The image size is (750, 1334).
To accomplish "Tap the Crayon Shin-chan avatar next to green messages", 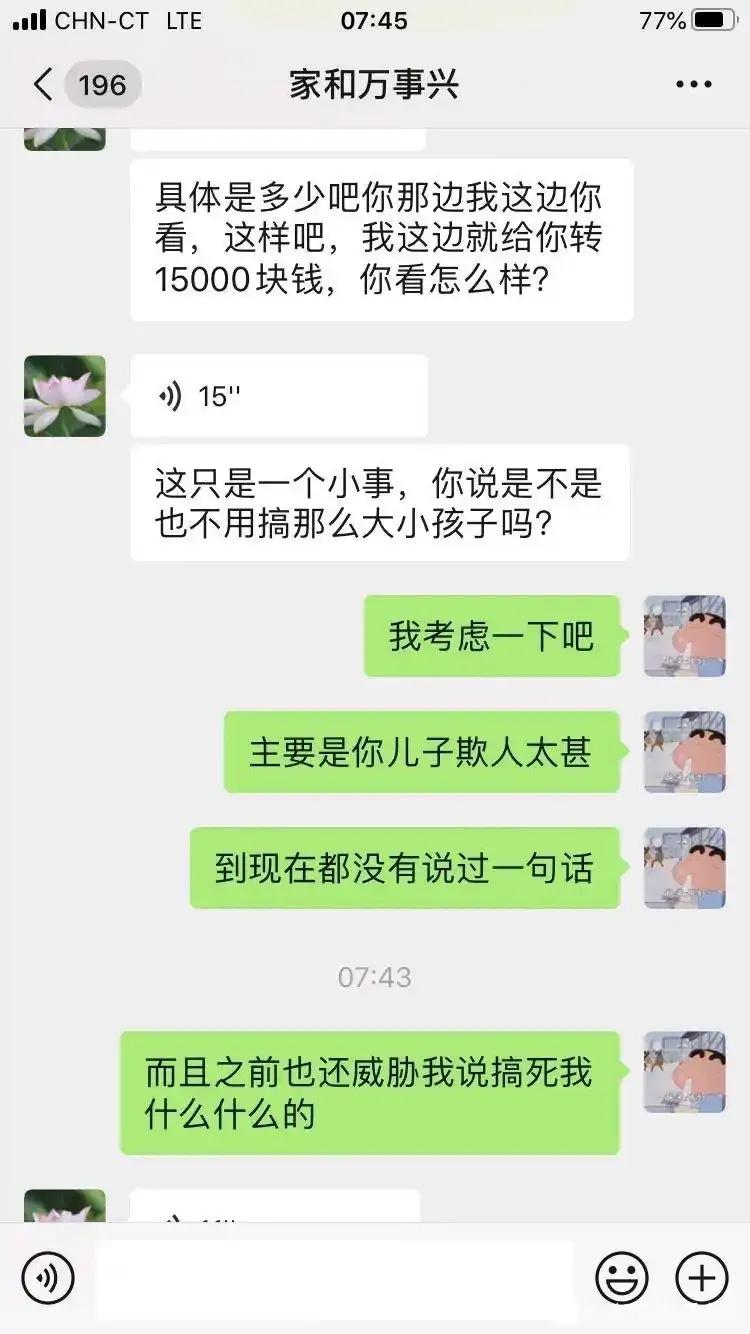I will click(684, 637).
